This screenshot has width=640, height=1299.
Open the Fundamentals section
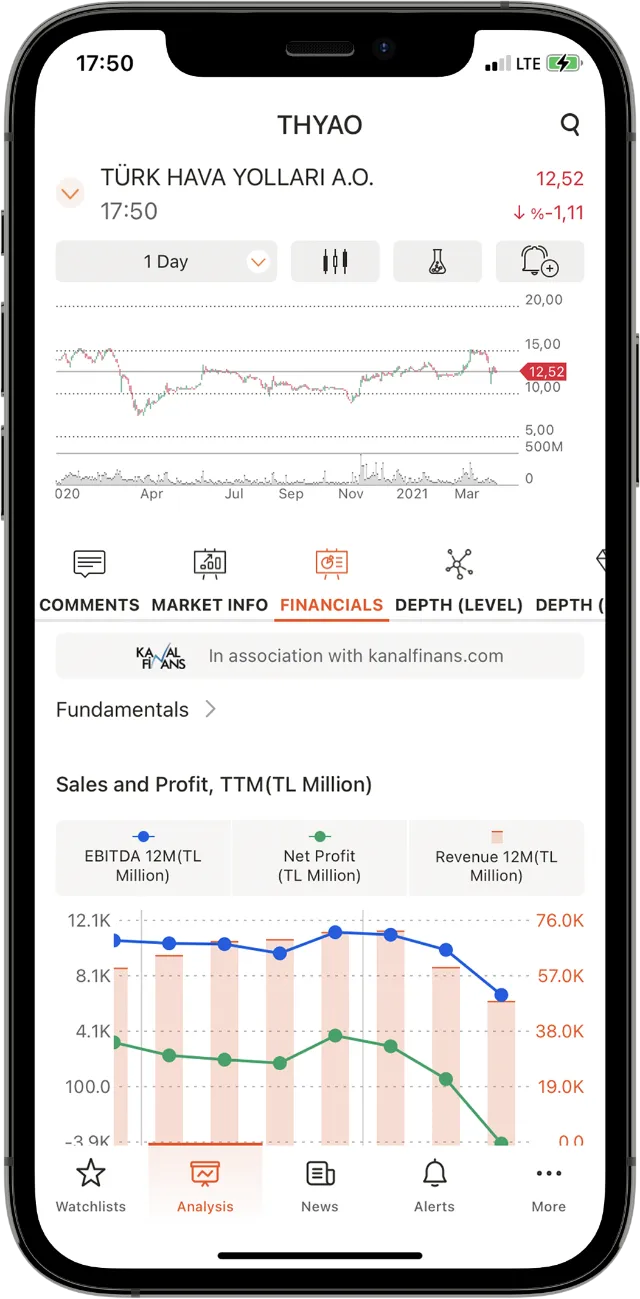coord(136,710)
